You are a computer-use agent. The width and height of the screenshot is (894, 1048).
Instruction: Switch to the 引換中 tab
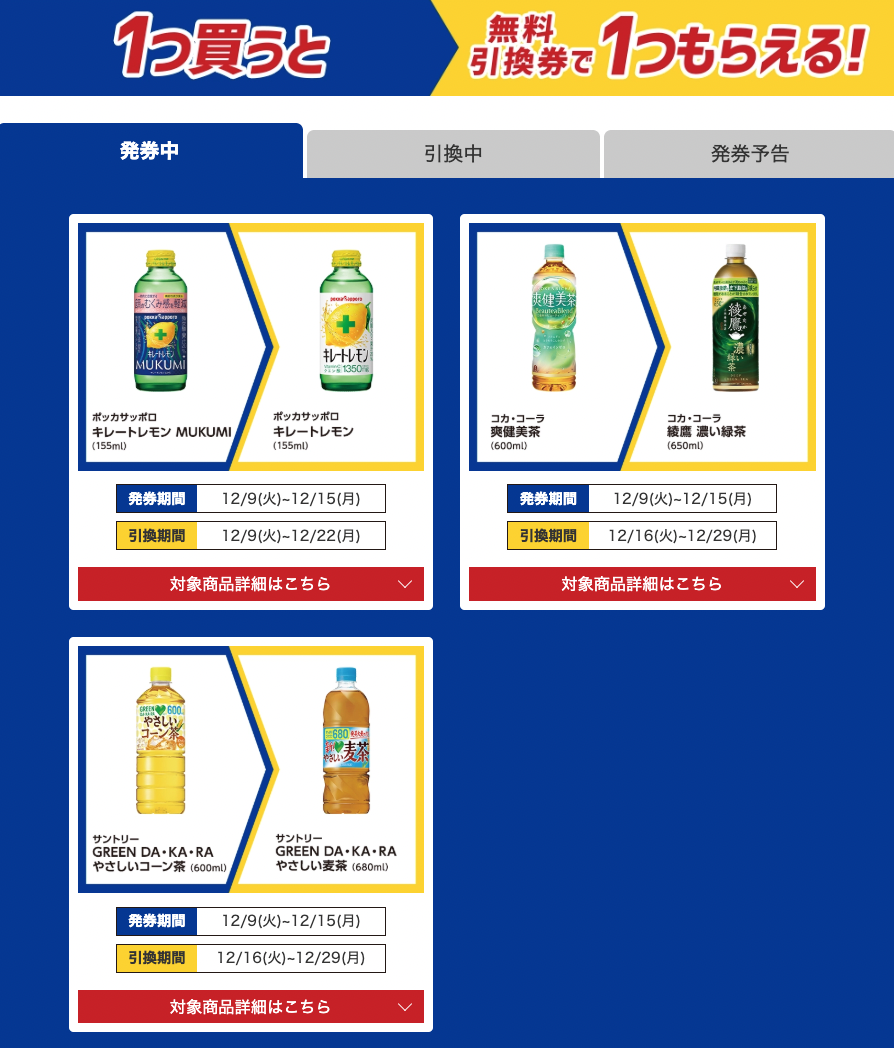coord(453,154)
